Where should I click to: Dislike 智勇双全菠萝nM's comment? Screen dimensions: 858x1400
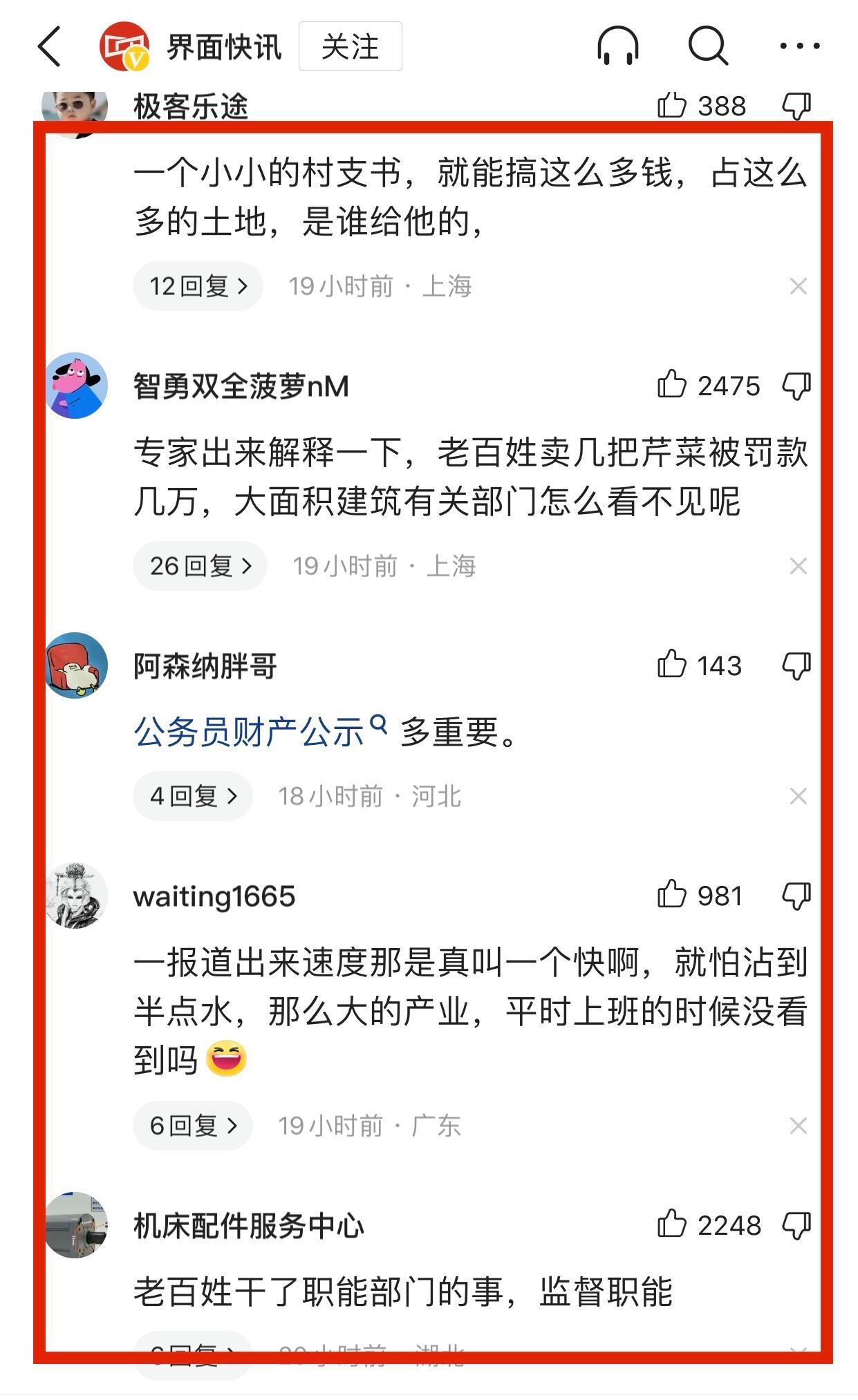(x=796, y=386)
